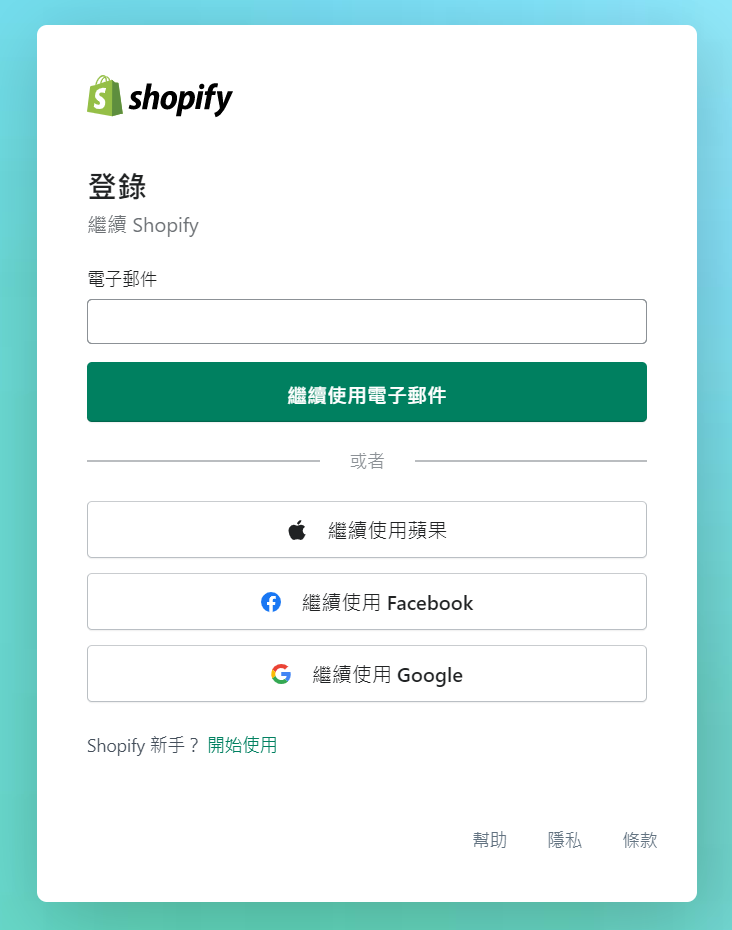Image resolution: width=732 pixels, height=930 pixels.
Task: Open the 開始使用 get started link
Action: 242,745
